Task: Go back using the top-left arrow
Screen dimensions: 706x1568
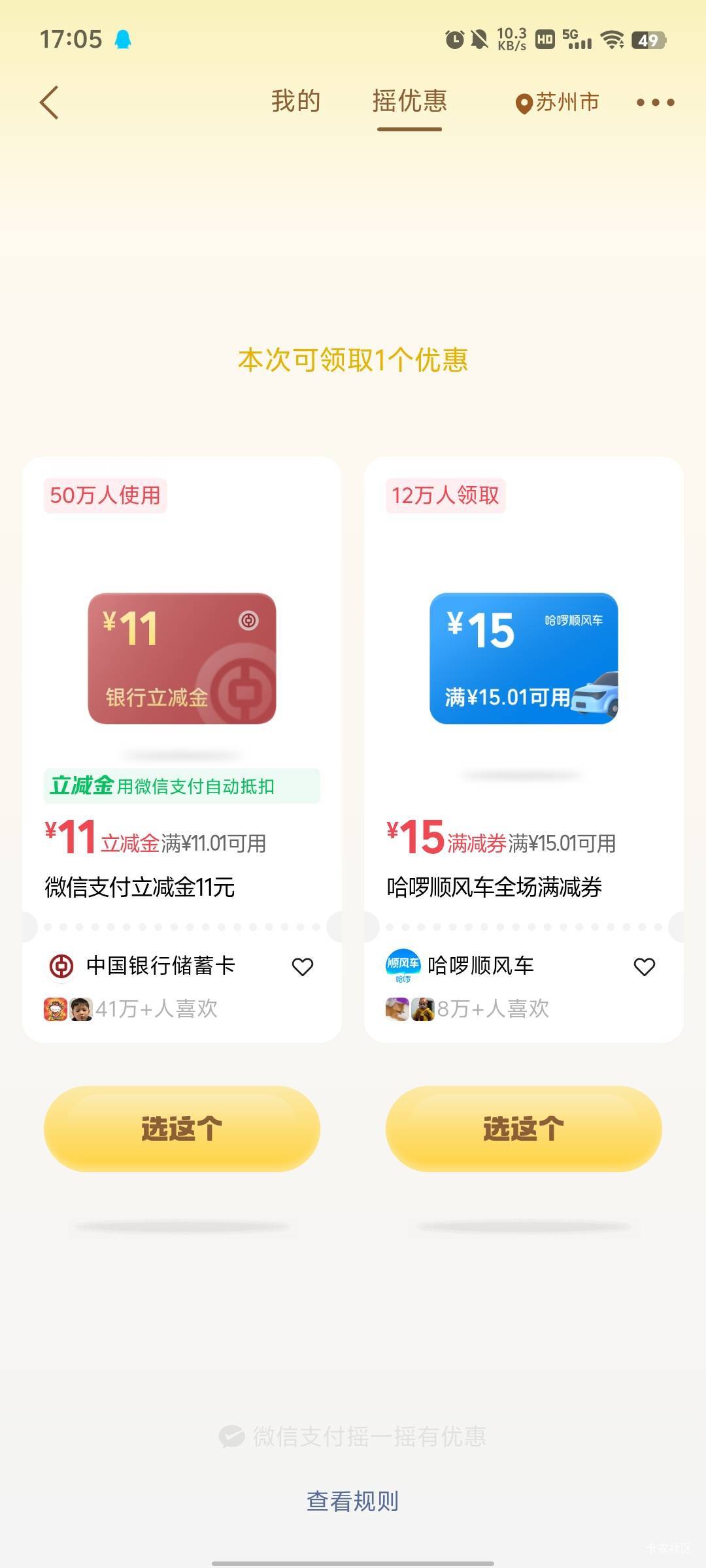Action: click(x=49, y=103)
